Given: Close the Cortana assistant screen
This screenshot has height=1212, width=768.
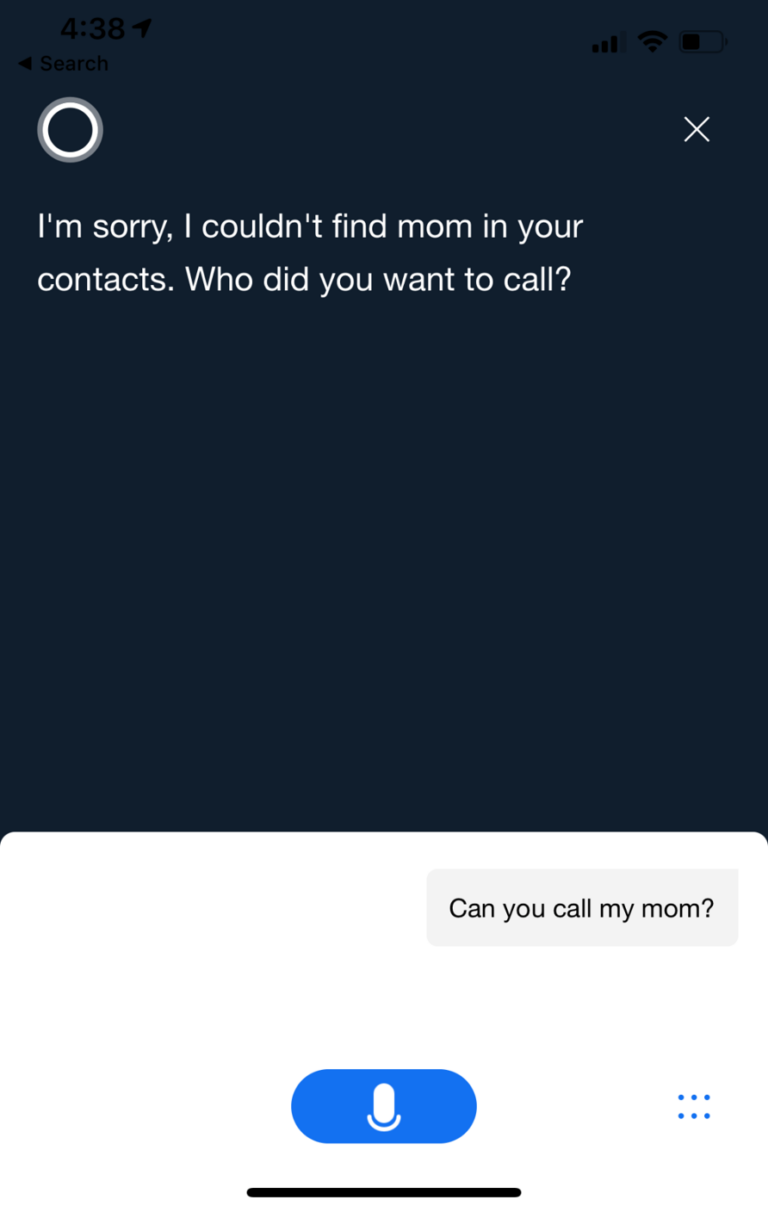Looking at the screenshot, I should (x=696, y=129).
